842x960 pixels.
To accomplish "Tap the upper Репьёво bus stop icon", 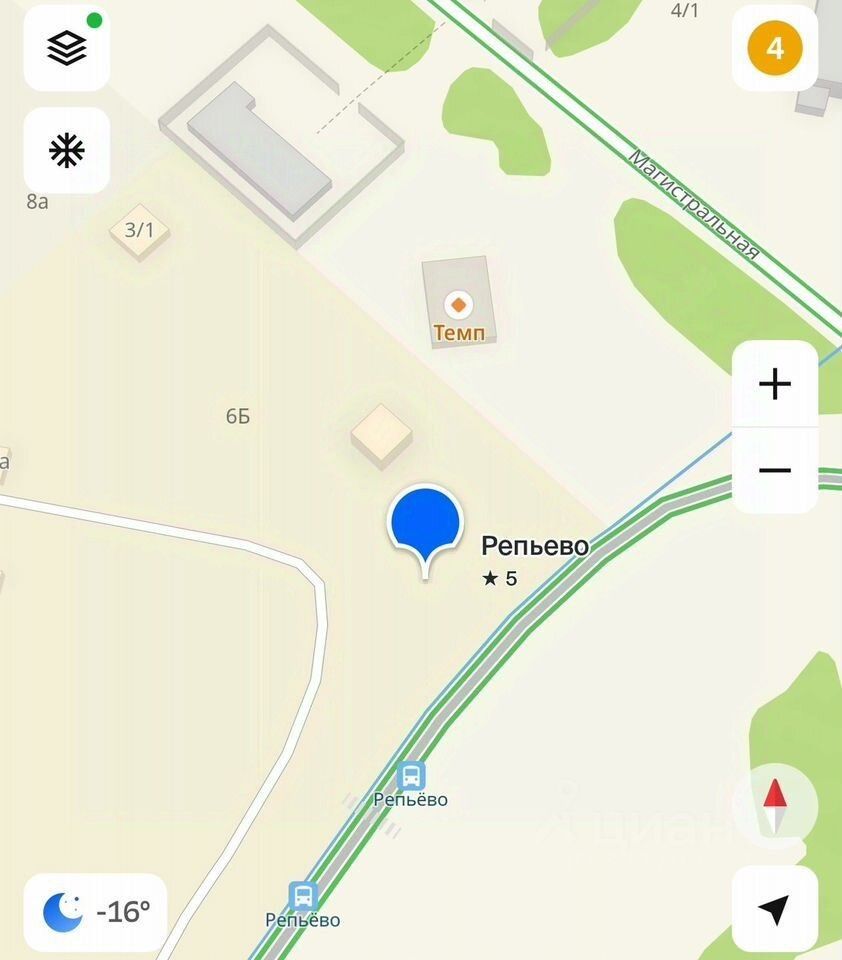I will 410,775.
